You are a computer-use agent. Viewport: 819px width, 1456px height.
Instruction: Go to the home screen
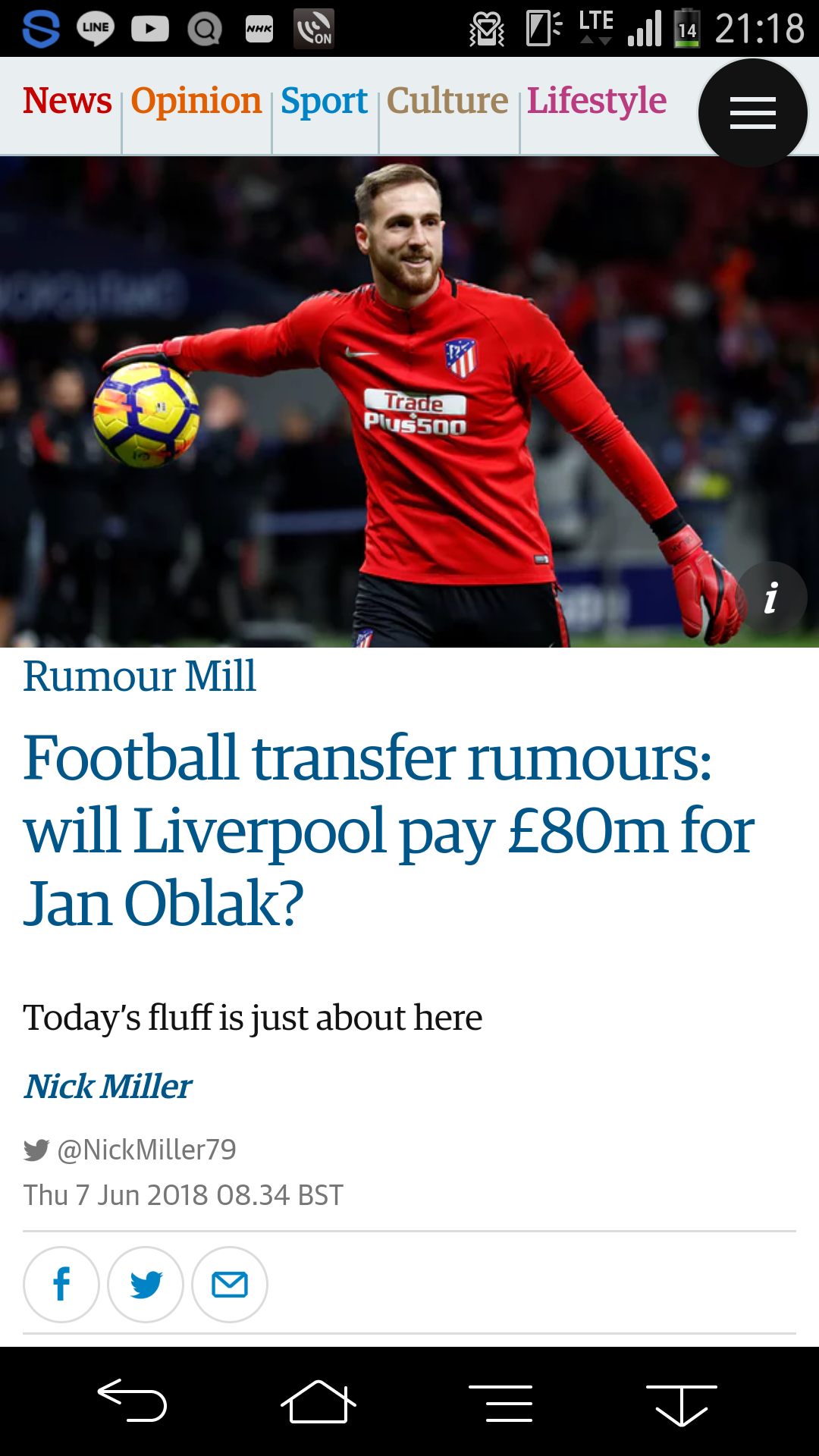[x=318, y=1401]
